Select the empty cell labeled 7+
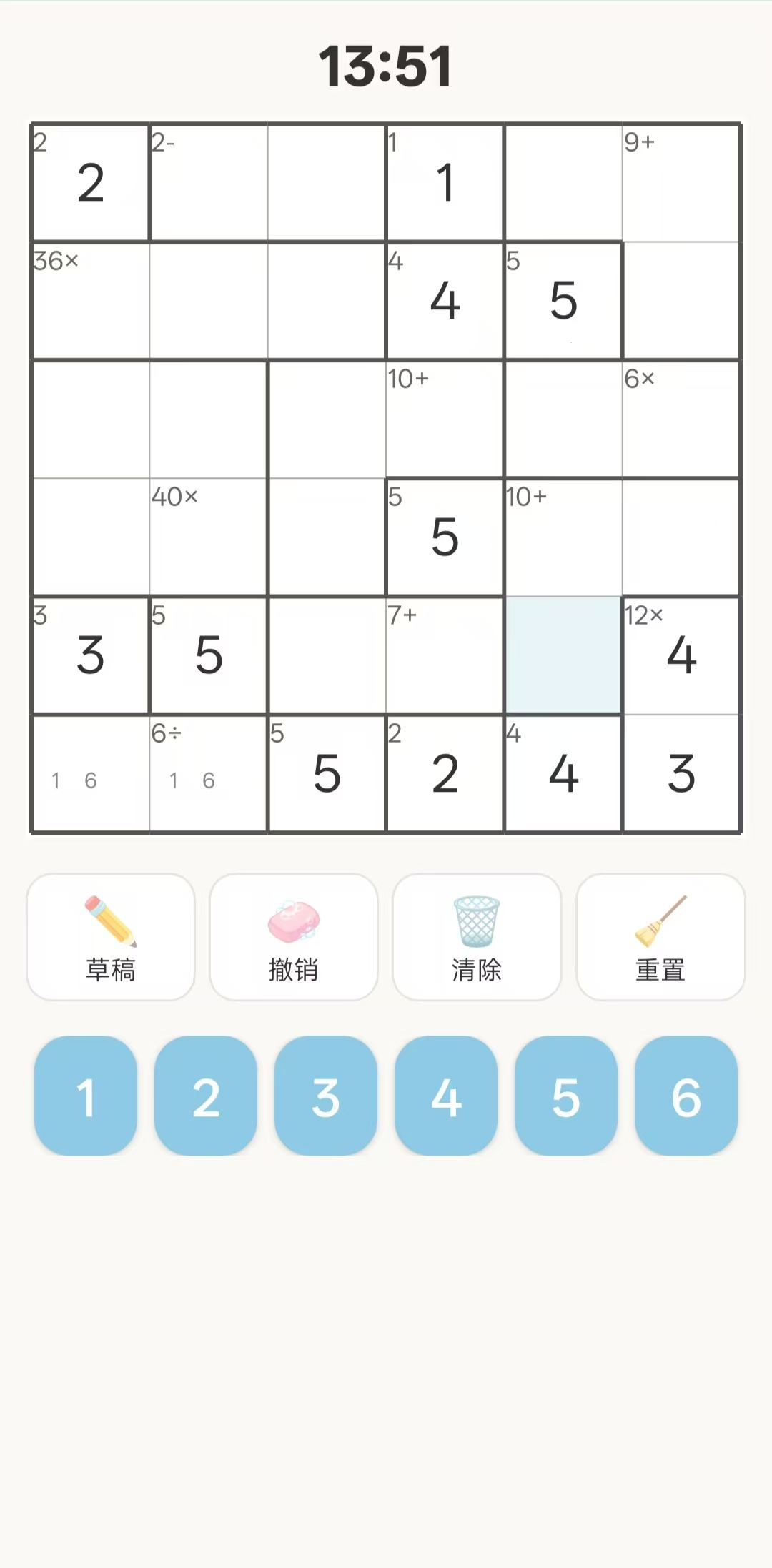The image size is (772, 1568). [445, 655]
